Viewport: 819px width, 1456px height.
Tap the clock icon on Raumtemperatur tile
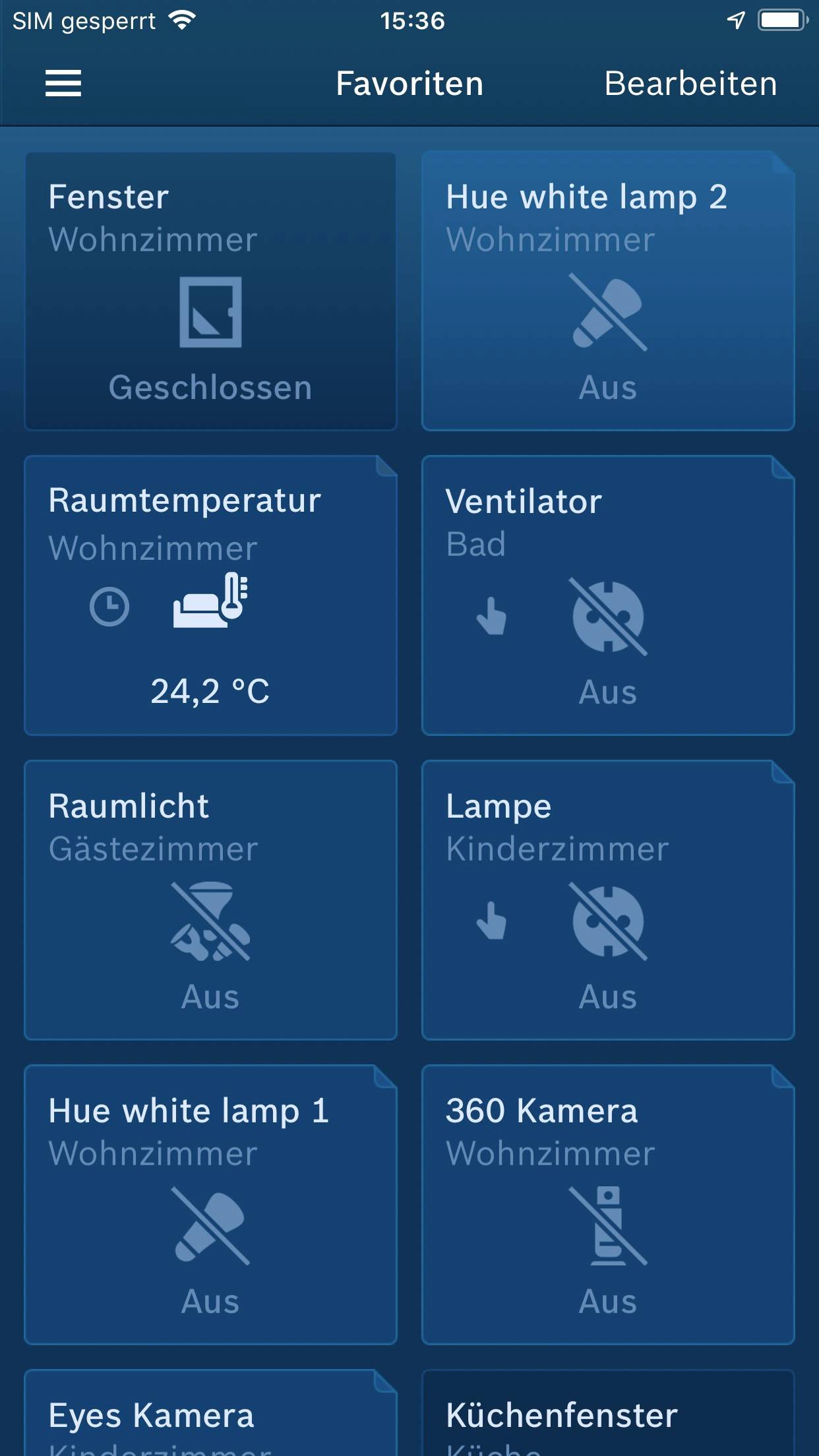click(109, 607)
